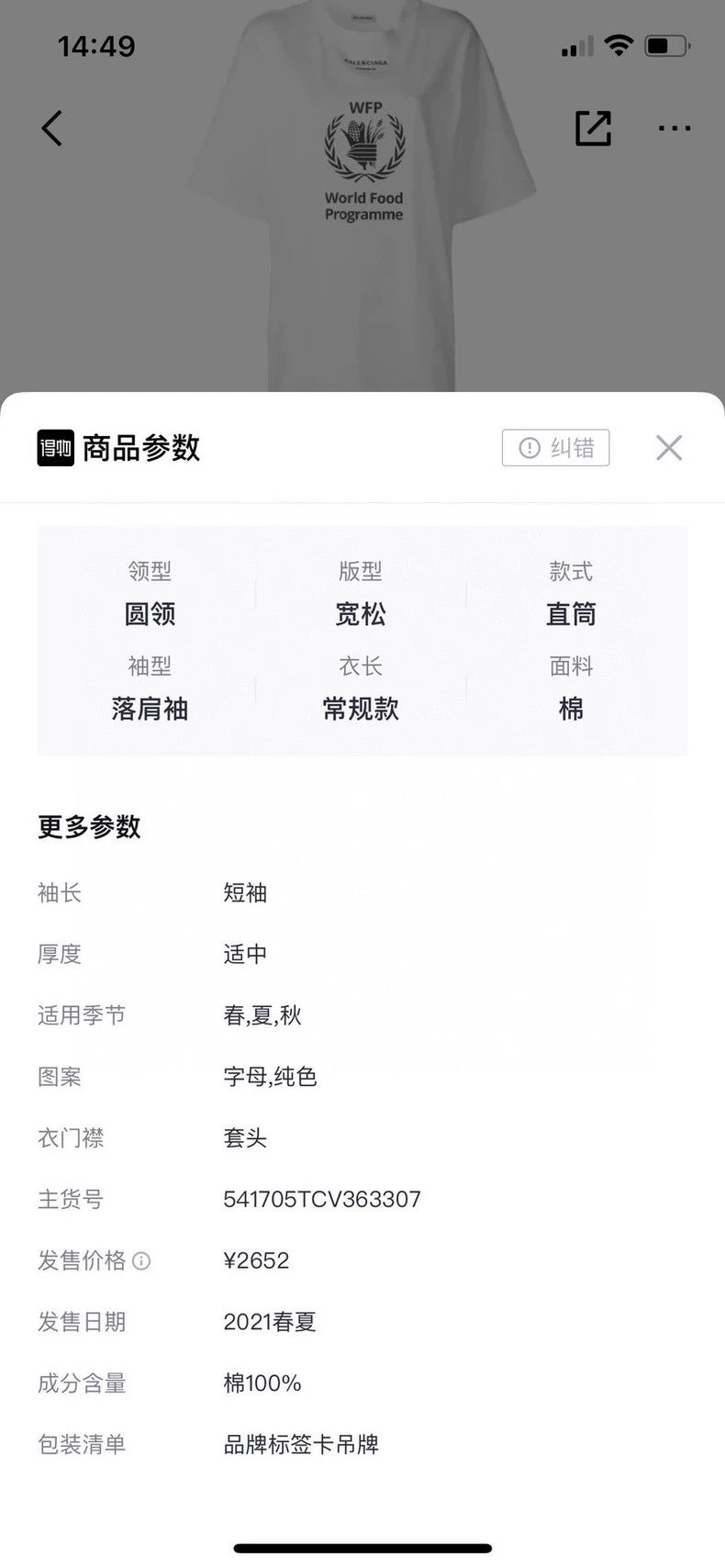Tap the 纠错 error report button
Image resolution: width=725 pixels, height=1568 pixels.
pos(556,448)
